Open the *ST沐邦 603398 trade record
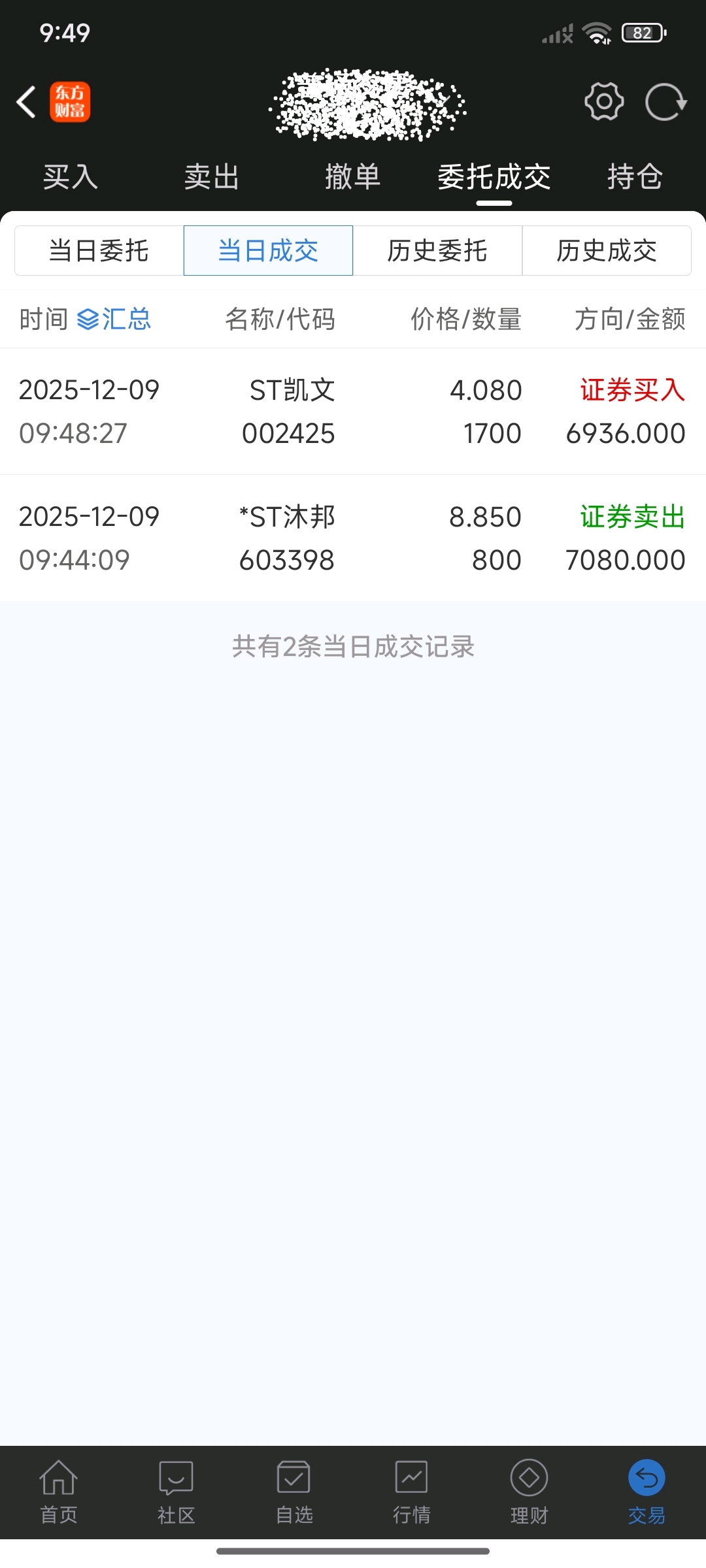 coord(353,538)
